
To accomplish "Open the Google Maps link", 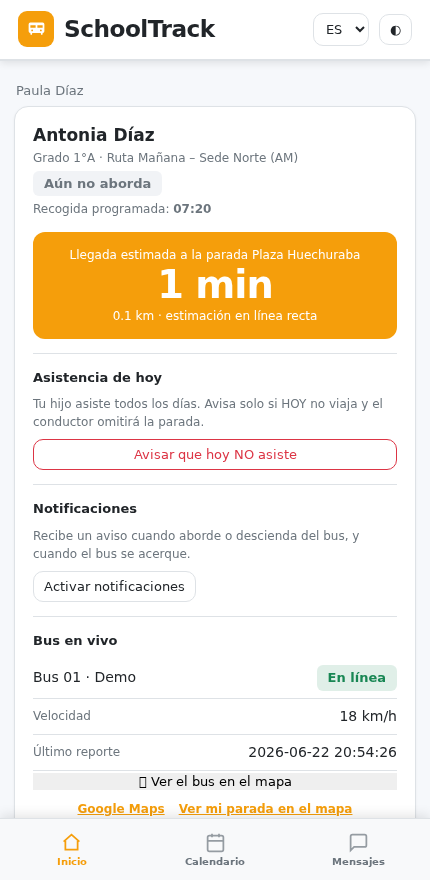I will [121, 809].
